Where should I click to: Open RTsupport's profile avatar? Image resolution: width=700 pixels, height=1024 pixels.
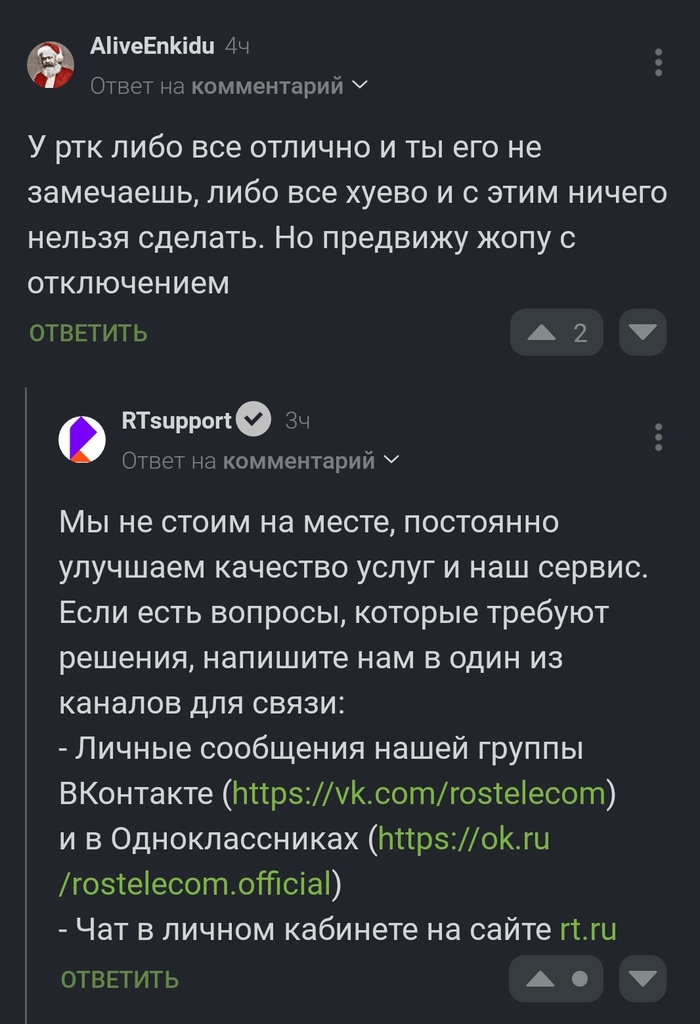pyautogui.click(x=82, y=439)
